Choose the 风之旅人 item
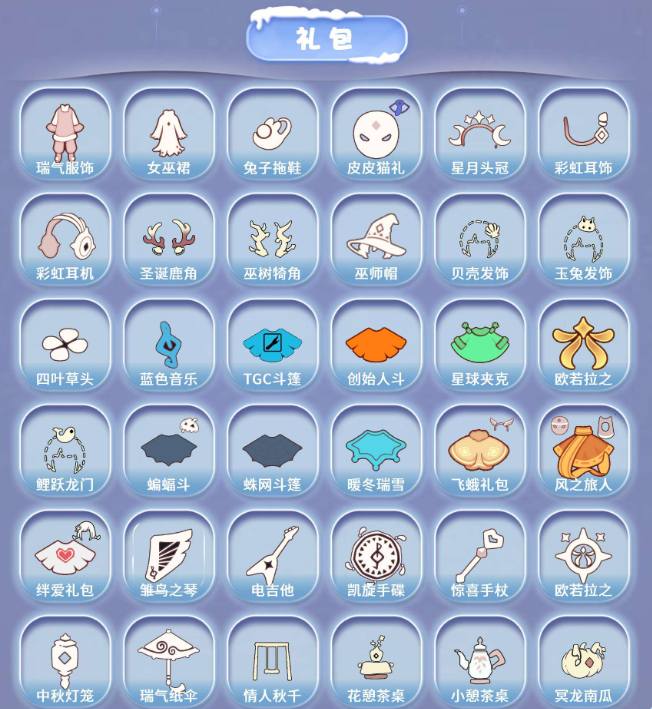 coord(584,451)
